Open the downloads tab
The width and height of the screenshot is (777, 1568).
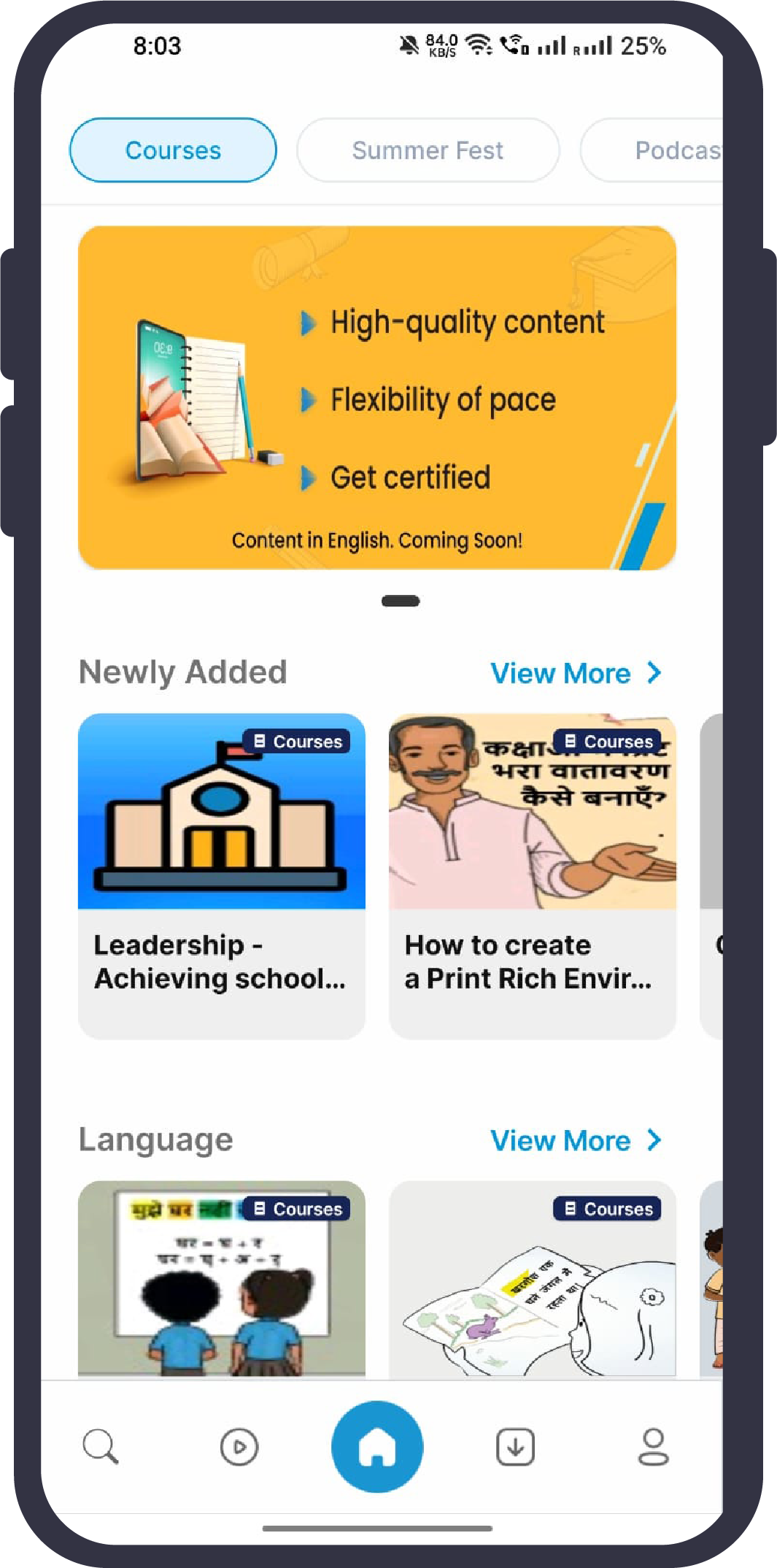click(x=515, y=1447)
